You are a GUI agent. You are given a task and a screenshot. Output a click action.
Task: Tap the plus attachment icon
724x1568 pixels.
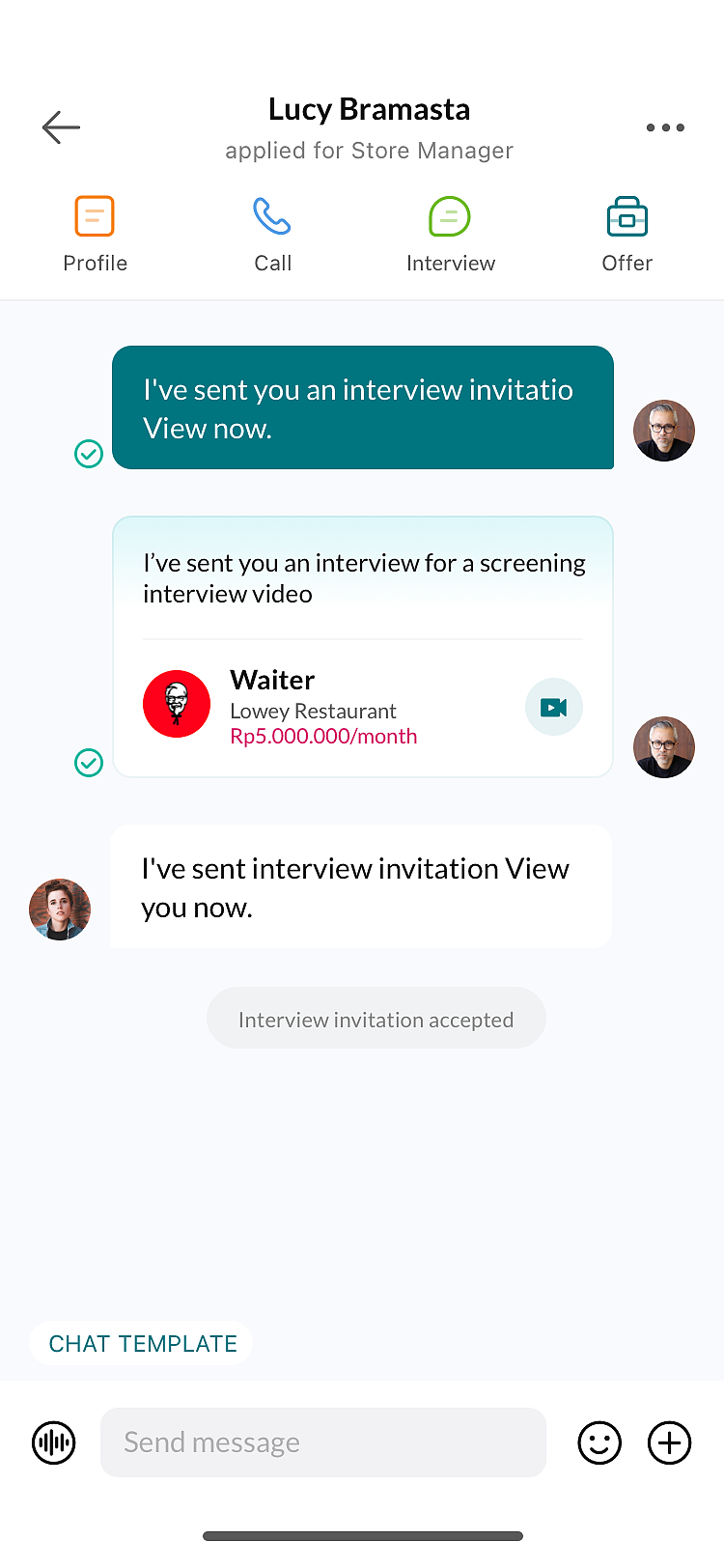click(669, 1442)
